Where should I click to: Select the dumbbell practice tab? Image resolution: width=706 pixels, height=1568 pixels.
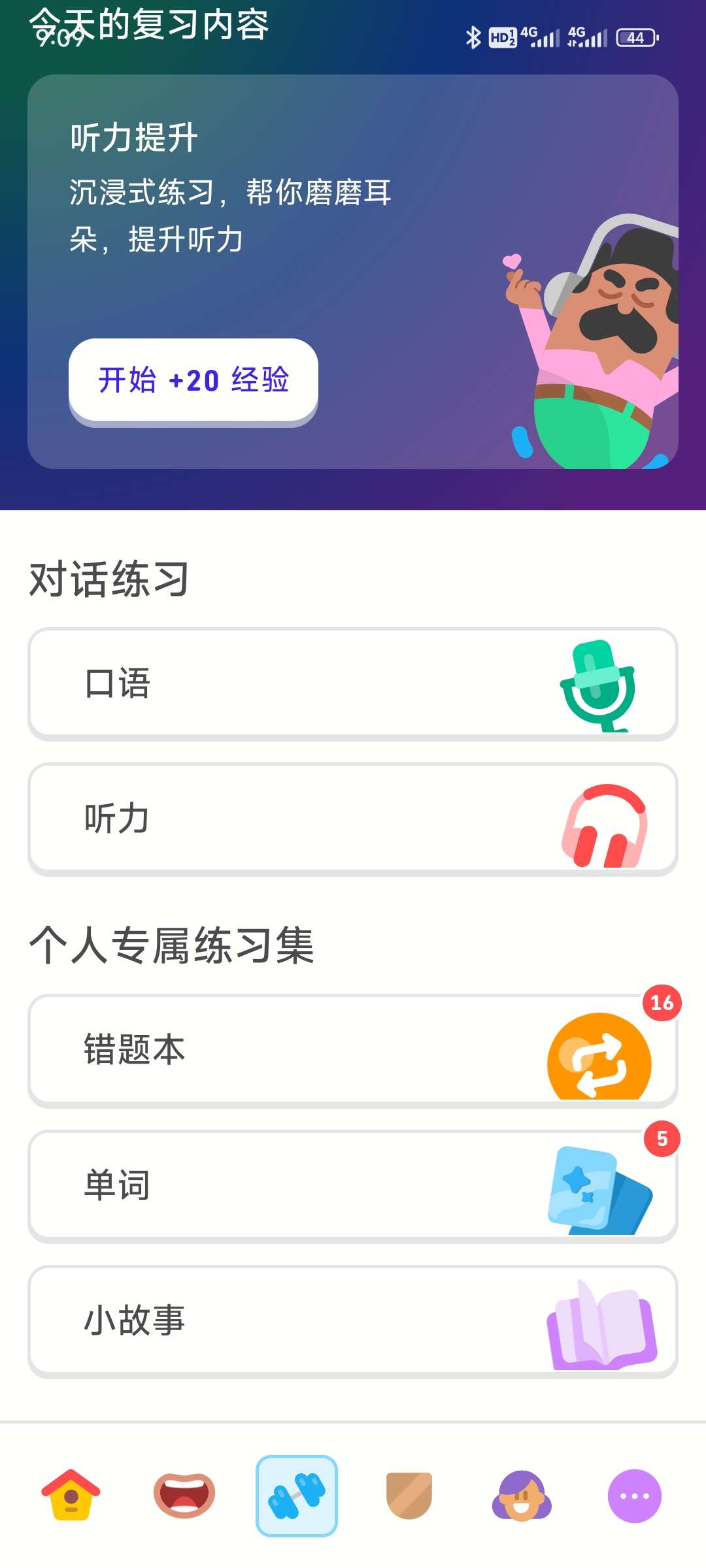pos(297,1495)
